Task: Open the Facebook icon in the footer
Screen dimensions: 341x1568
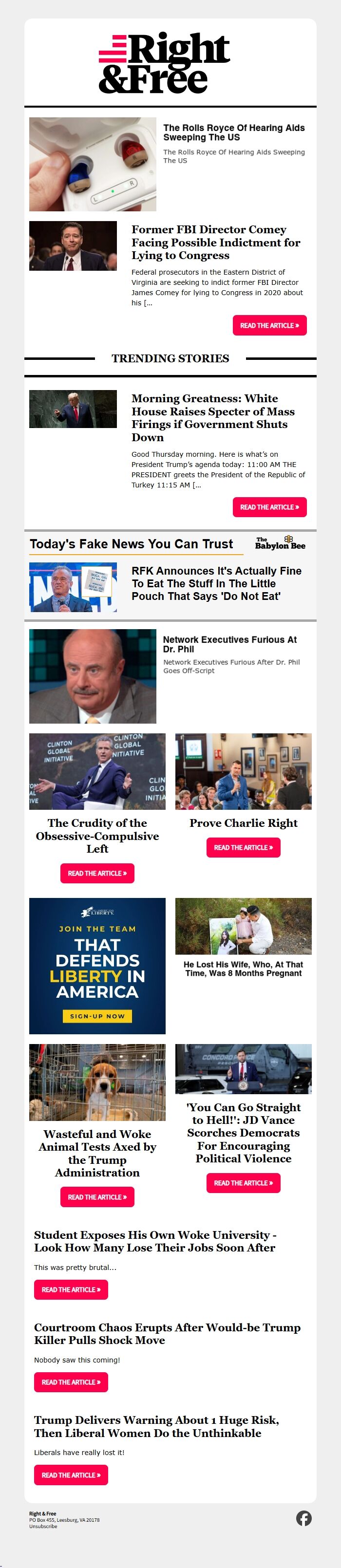Action: (x=304, y=1517)
